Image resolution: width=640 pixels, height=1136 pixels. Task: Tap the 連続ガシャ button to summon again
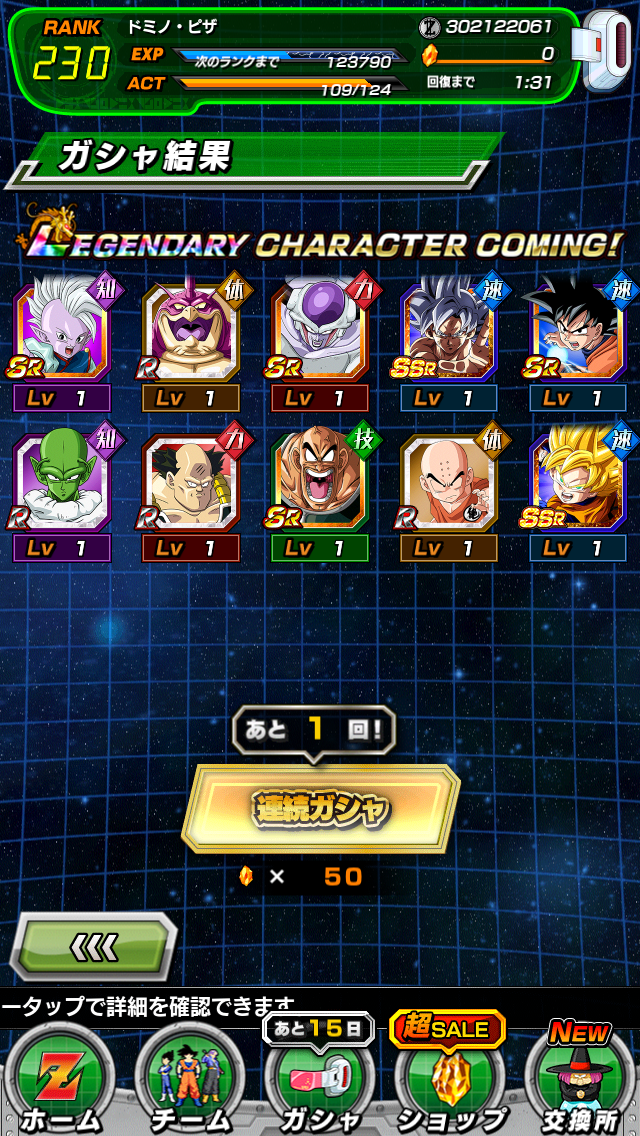pos(320,808)
